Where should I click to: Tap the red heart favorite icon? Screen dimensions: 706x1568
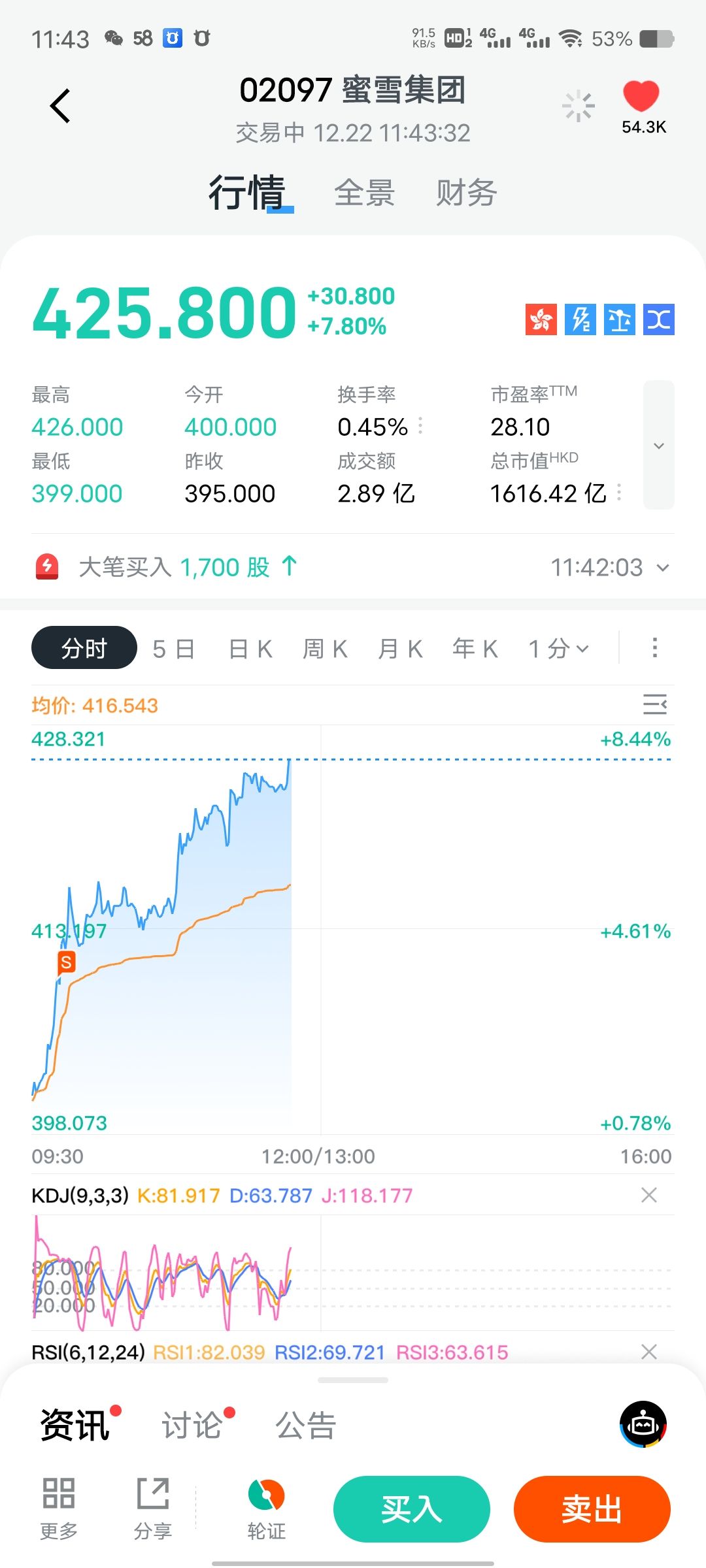[641, 97]
